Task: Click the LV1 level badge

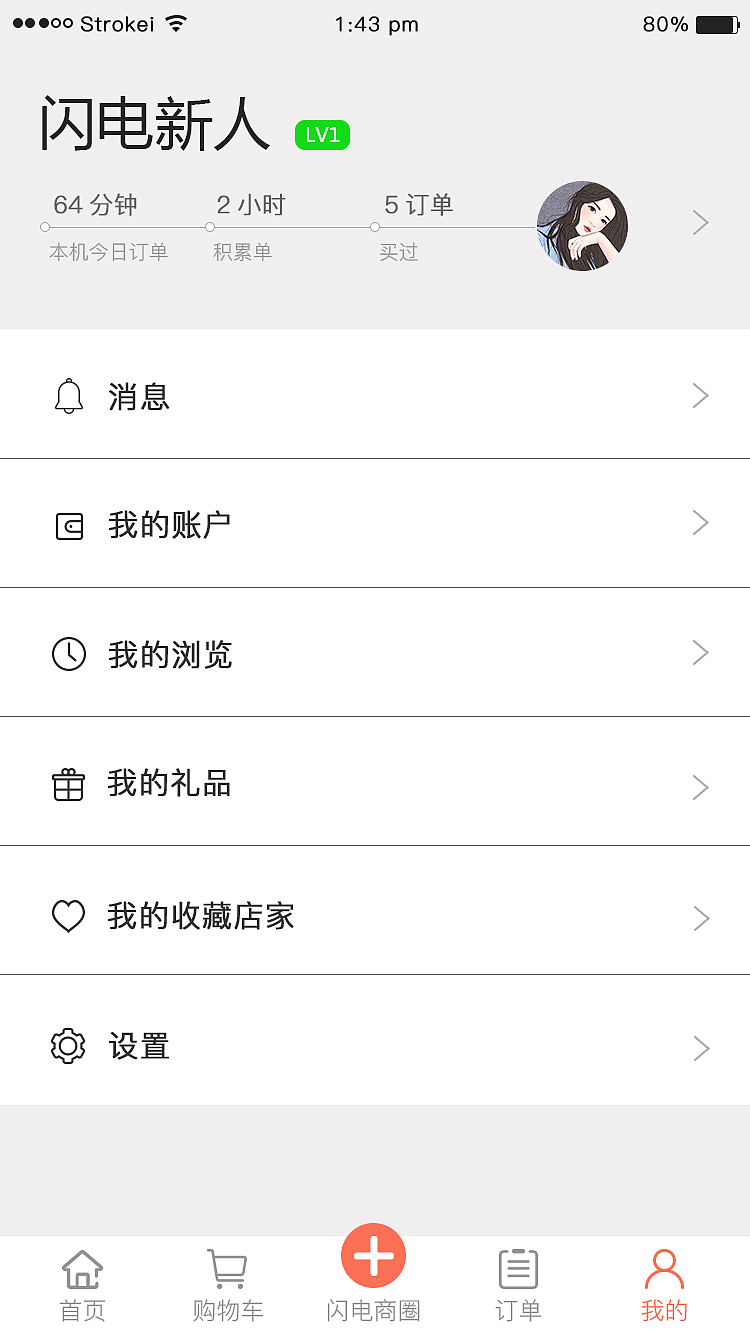Action: 321,134
